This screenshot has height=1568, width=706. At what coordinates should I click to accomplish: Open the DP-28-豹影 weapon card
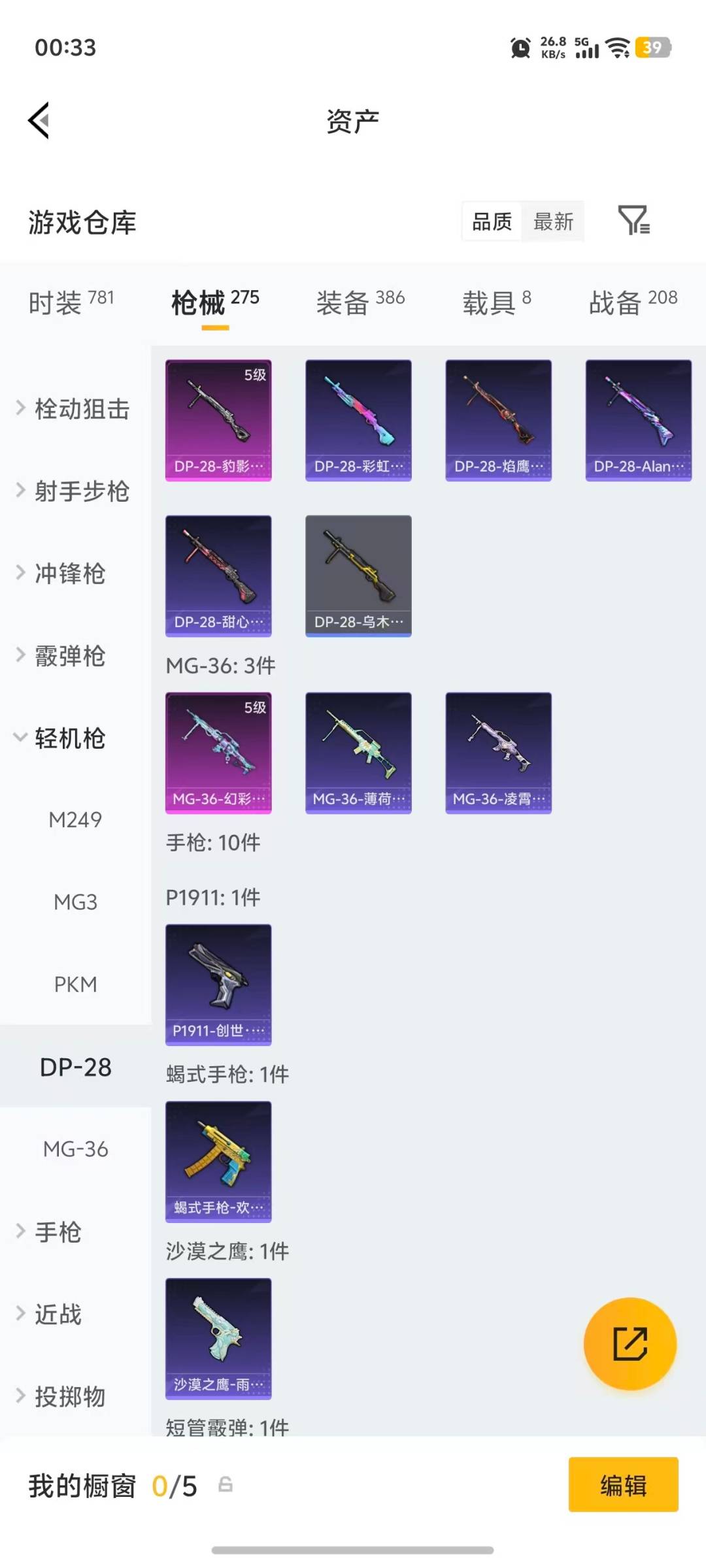[218, 419]
